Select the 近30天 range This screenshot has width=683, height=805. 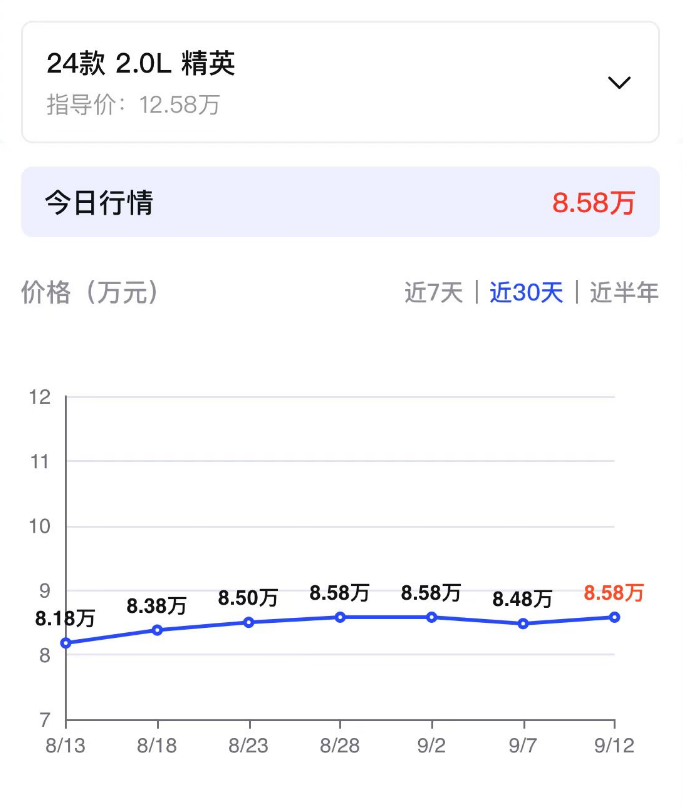coord(526,293)
